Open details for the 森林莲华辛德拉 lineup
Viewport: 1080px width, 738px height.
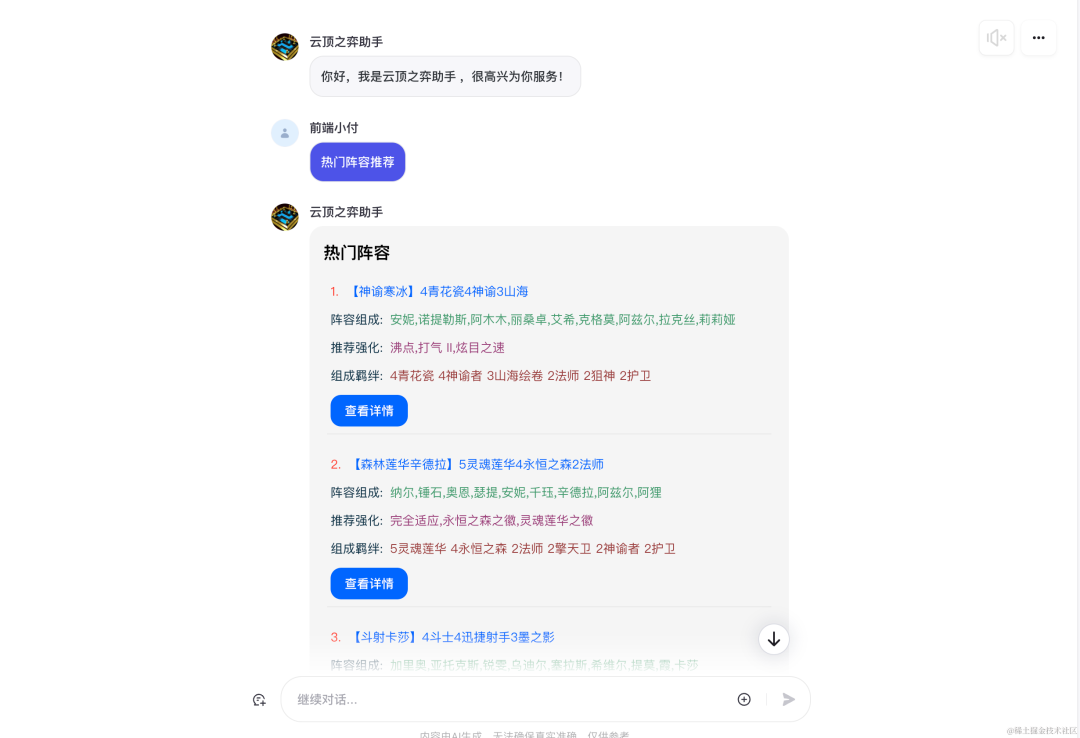[x=369, y=584]
